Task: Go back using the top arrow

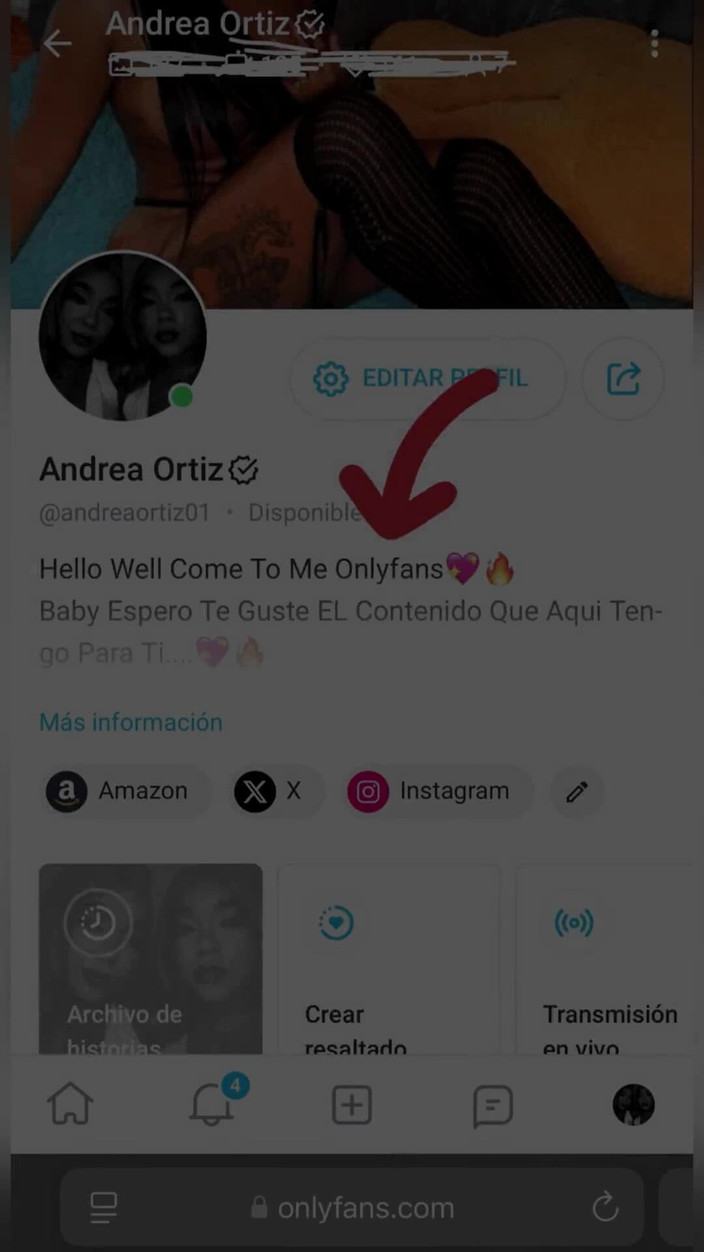Action: (x=57, y=43)
